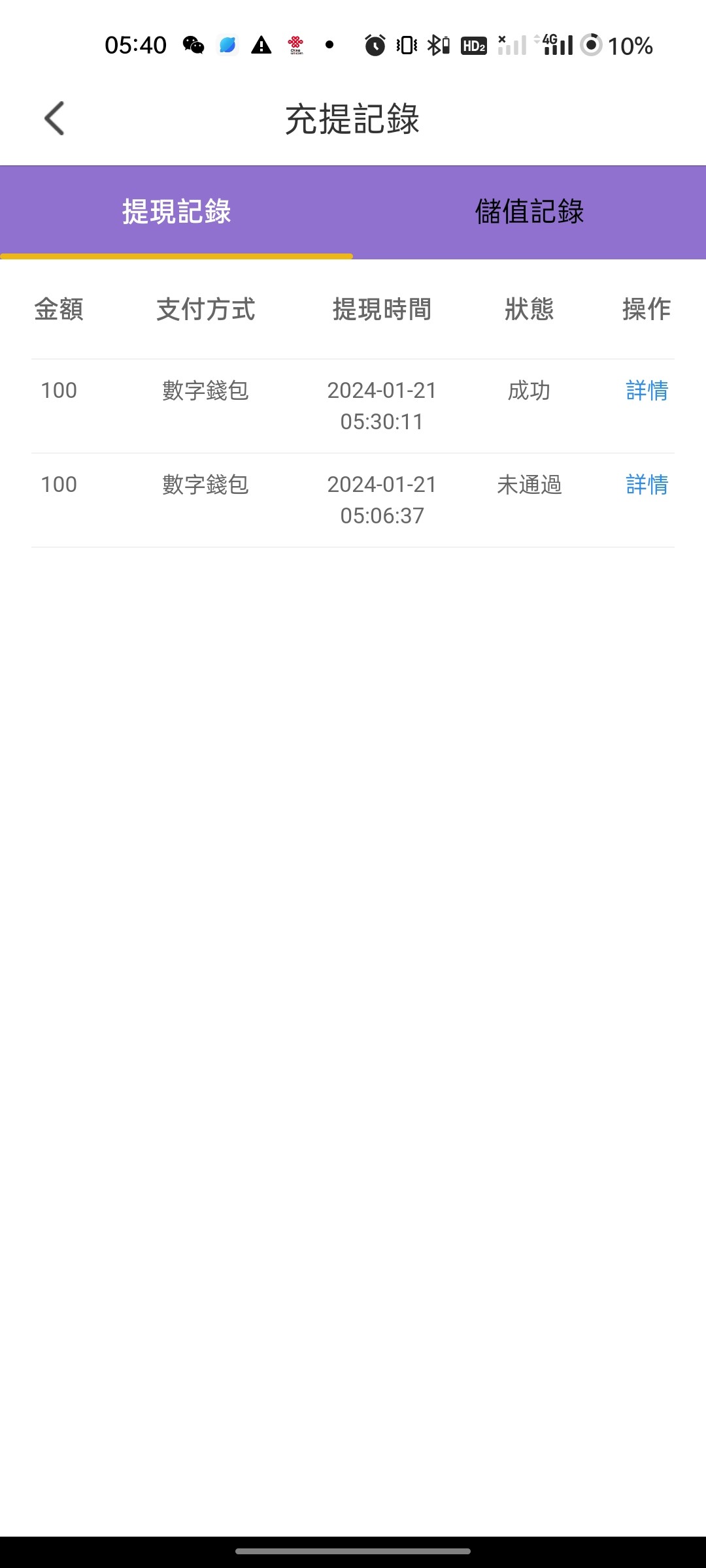706x1568 pixels.
Task: Tap the screen recording indicator icon
Action: coord(592,46)
